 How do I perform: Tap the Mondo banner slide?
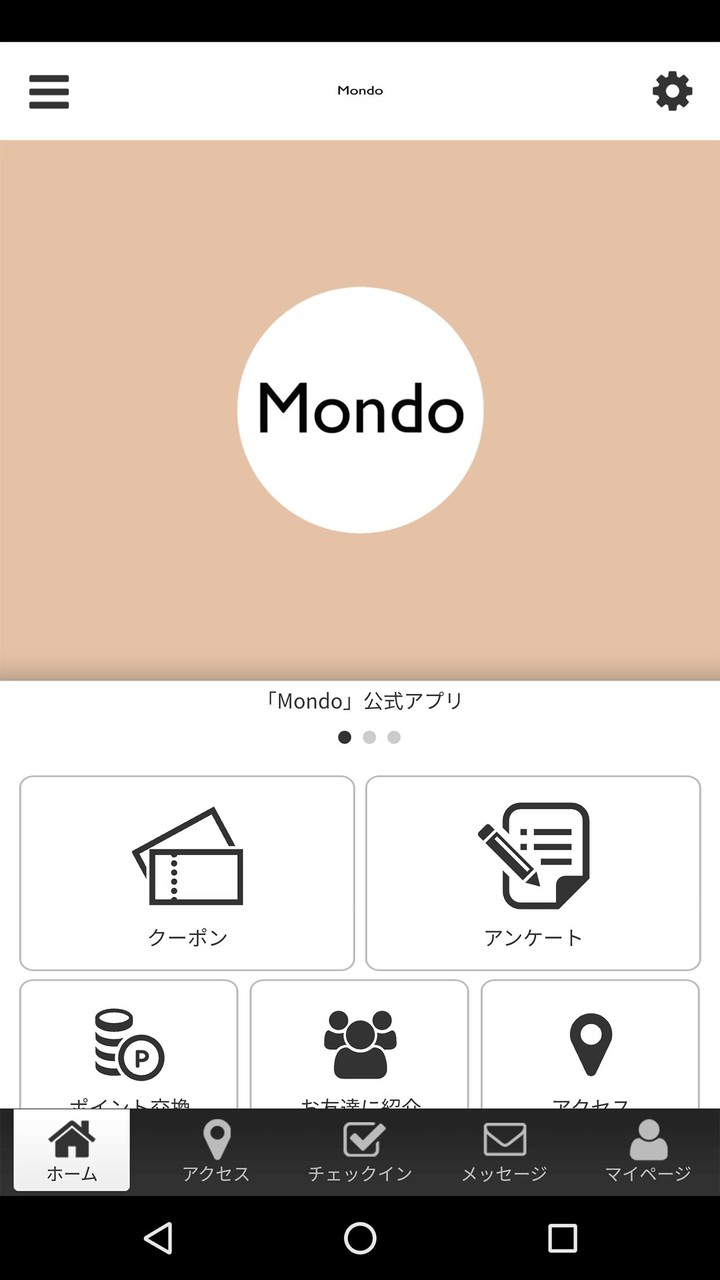point(360,410)
